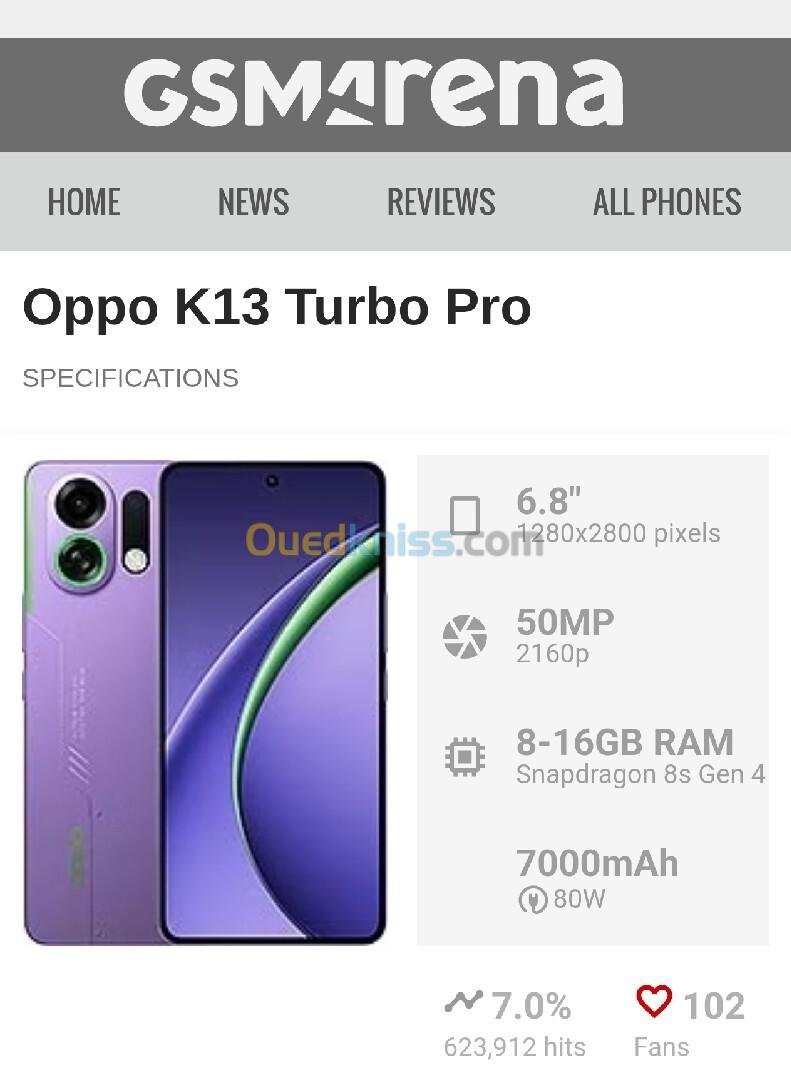Become a fan with the heart icon

pyautogui.click(x=654, y=1002)
